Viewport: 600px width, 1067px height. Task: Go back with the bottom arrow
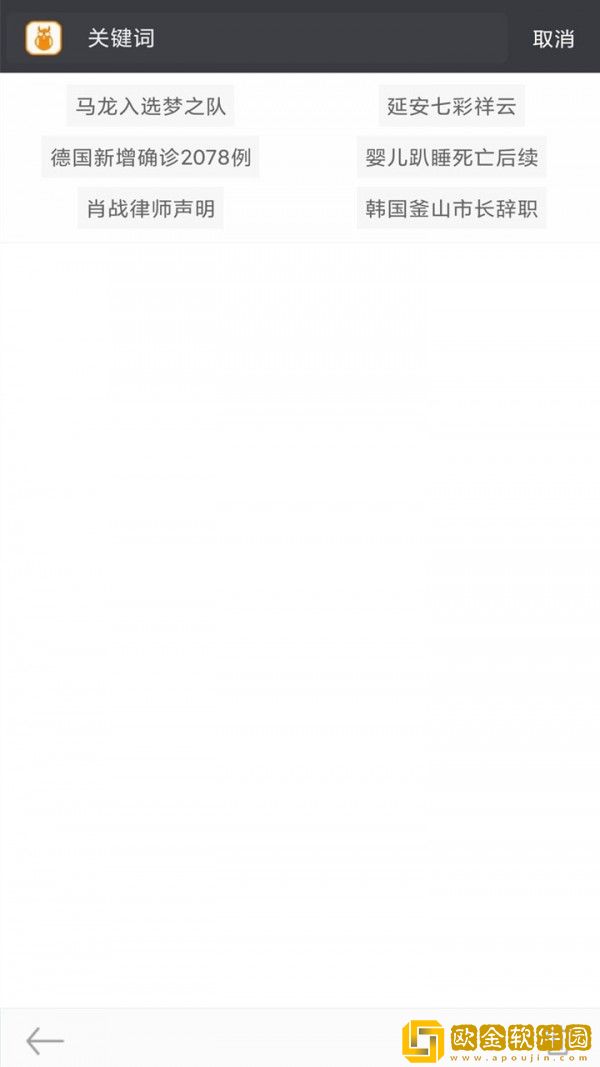point(45,1041)
